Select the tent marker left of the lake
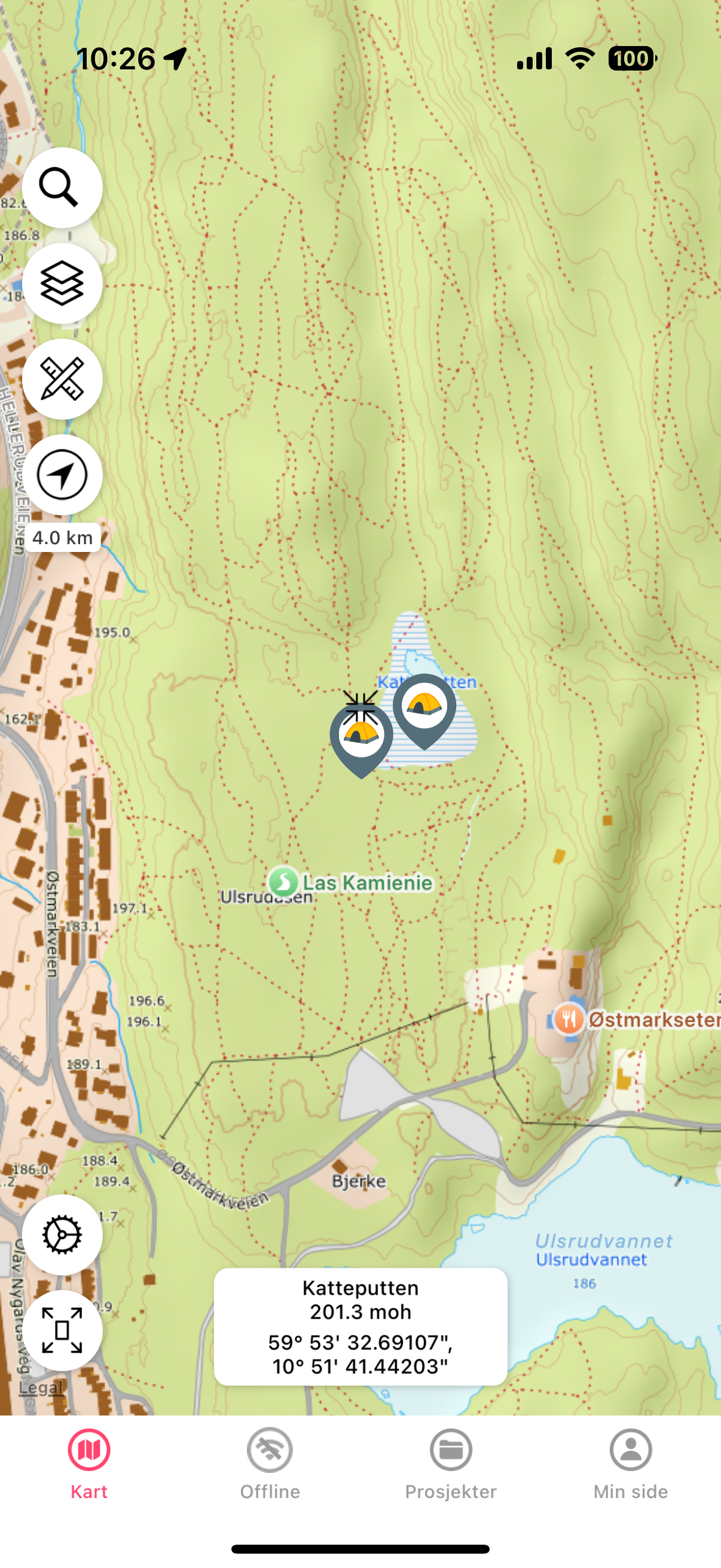The height and width of the screenshot is (1568, 721). [x=361, y=736]
